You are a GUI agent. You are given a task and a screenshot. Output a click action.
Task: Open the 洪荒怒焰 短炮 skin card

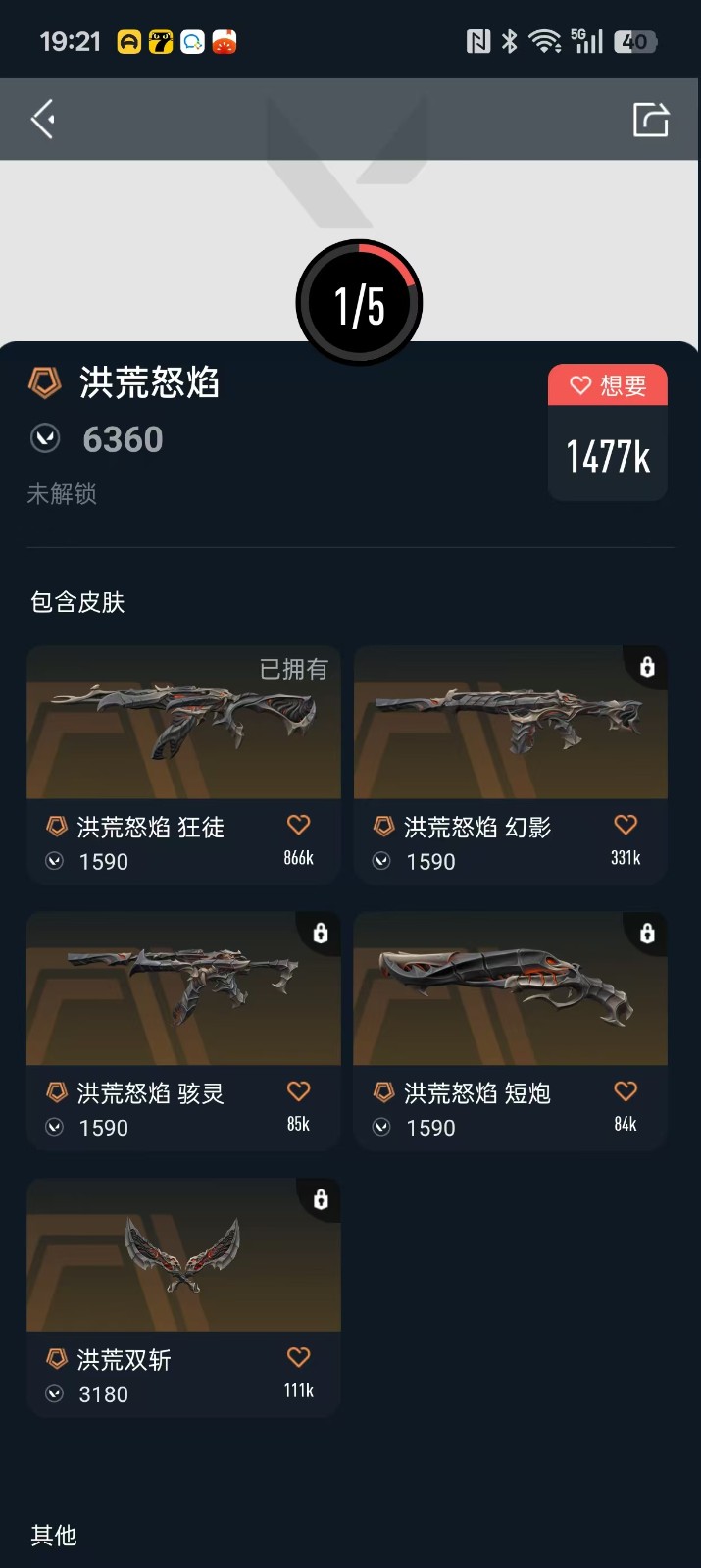[510, 990]
